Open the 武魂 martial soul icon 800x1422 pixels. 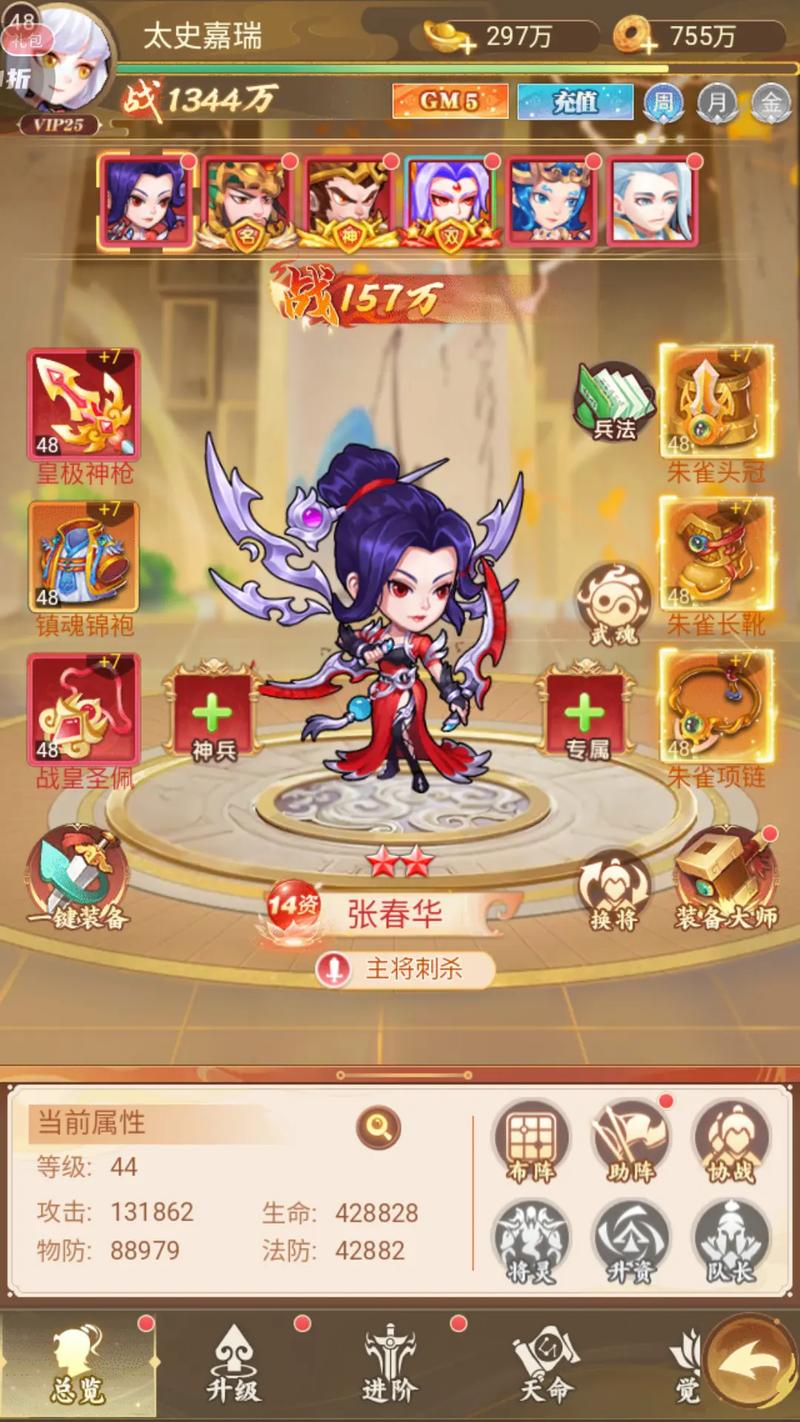(x=614, y=601)
